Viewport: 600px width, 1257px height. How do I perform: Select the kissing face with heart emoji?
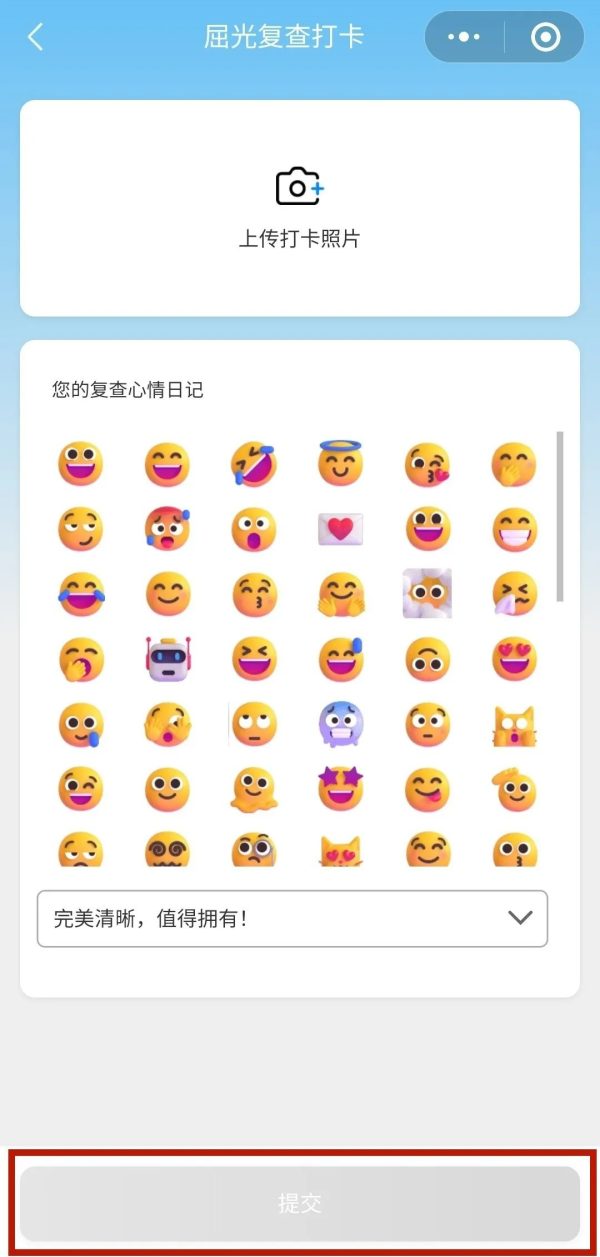pyautogui.click(x=427, y=463)
